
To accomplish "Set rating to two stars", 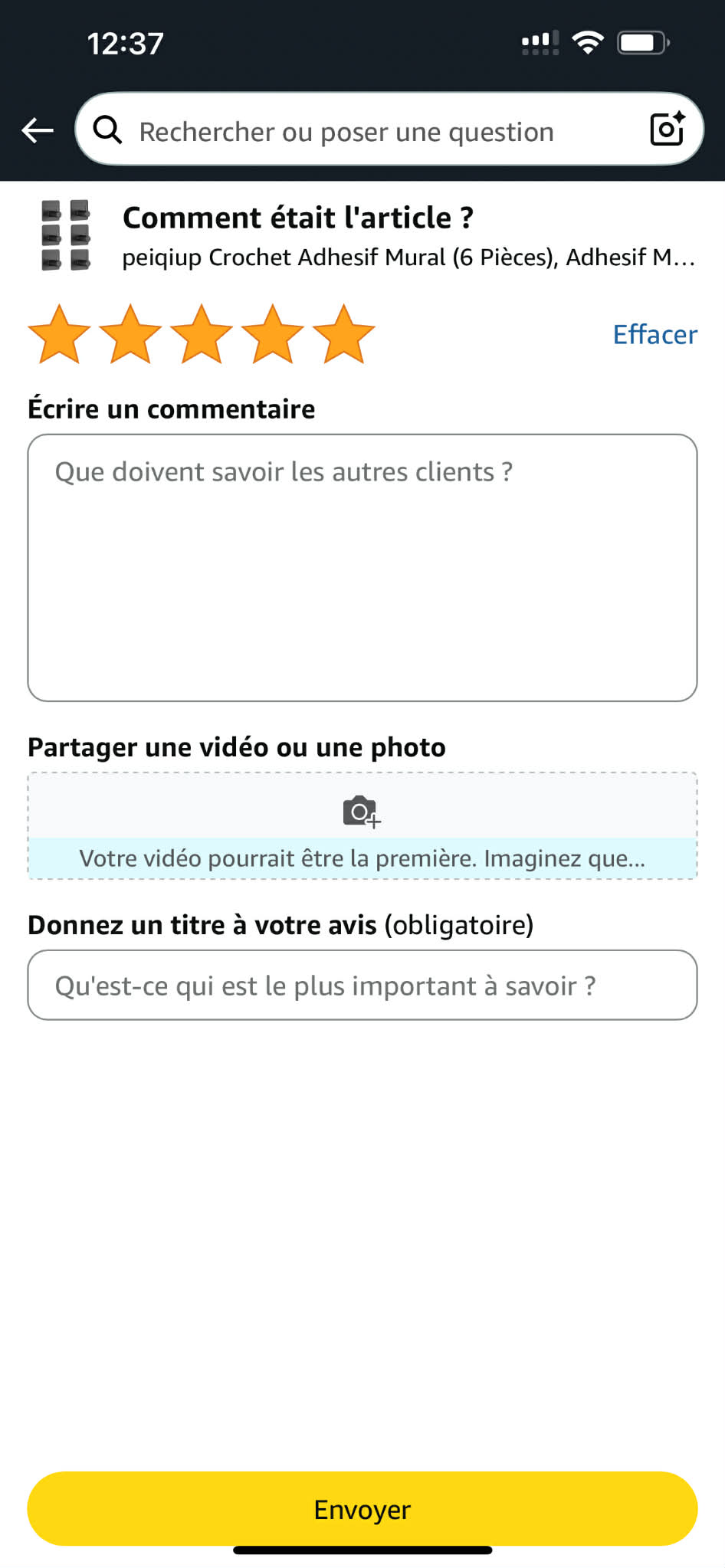I will tap(130, 334).
